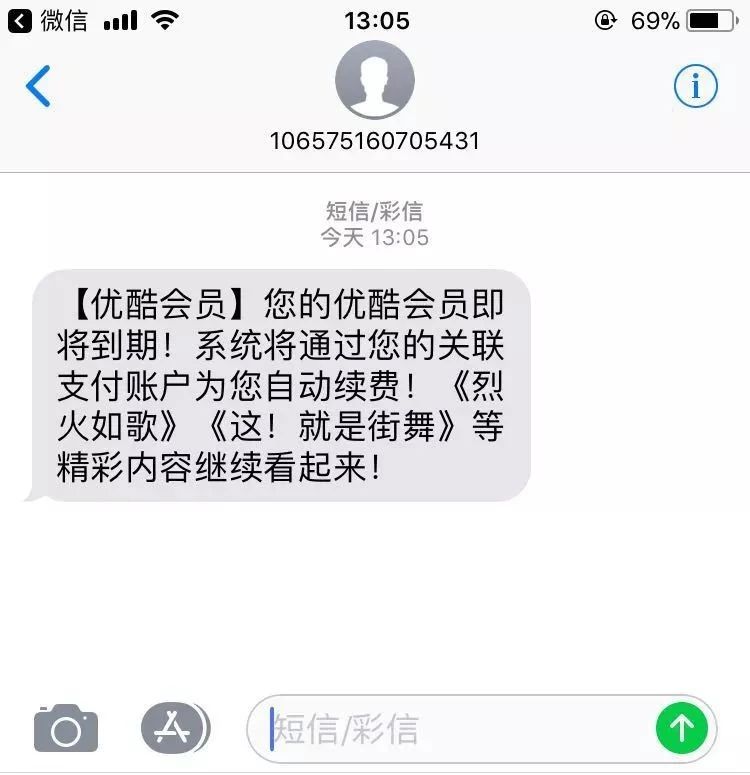This screenshot has height=775, width=750.
Task: Send the message with green arrow
Action: pyautogui.click(x=682, y=728)
